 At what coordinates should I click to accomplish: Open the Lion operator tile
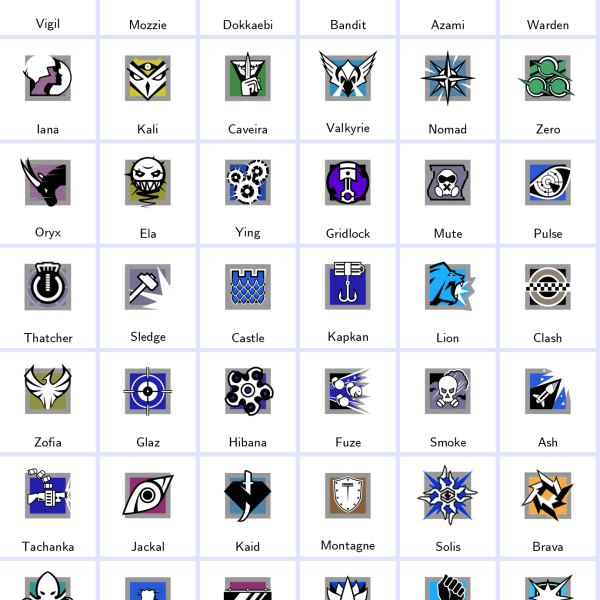click(x=448, y=287)
